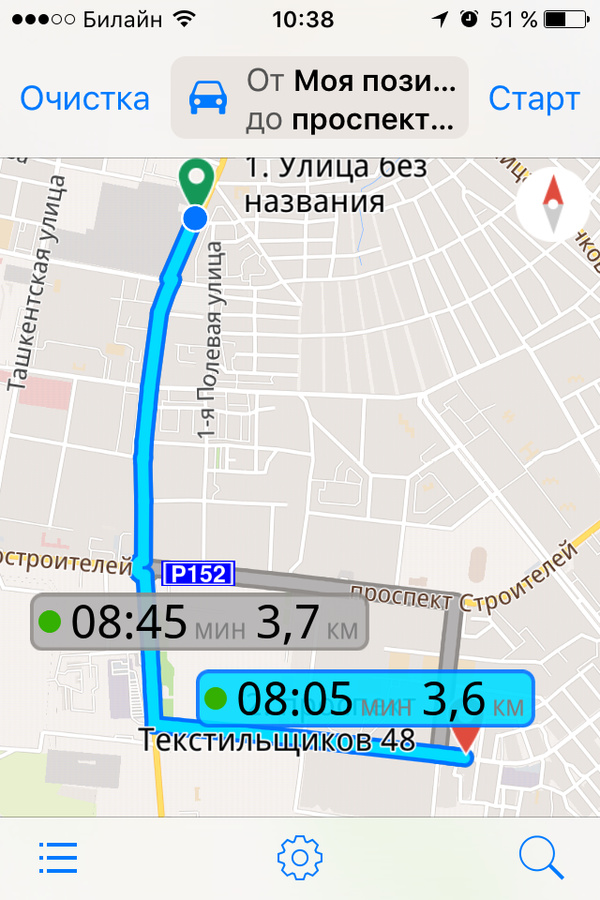Select the 08:05 мин 3,6 км route

[x=365, y=698]
